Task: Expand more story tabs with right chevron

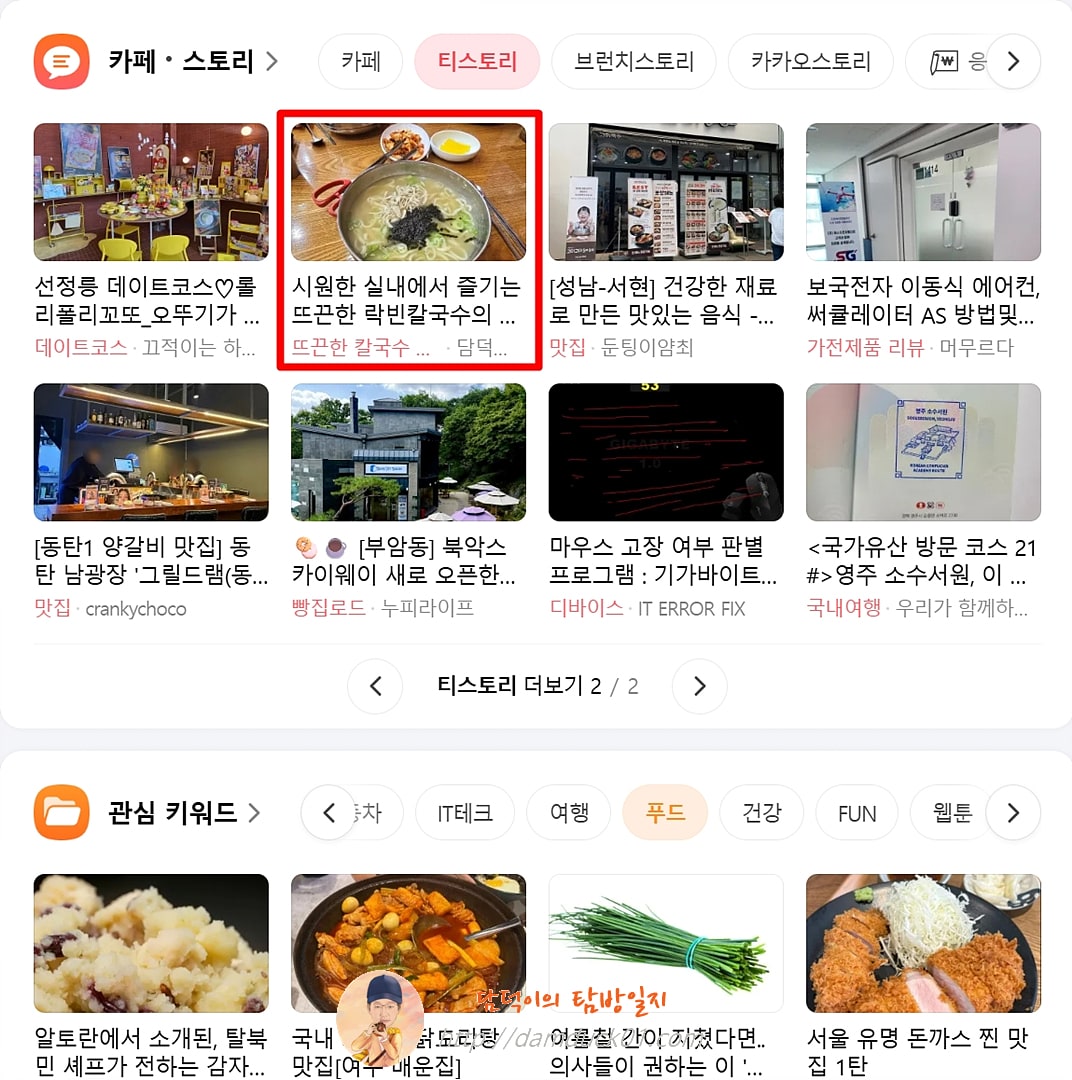Action: [1014, 61]
